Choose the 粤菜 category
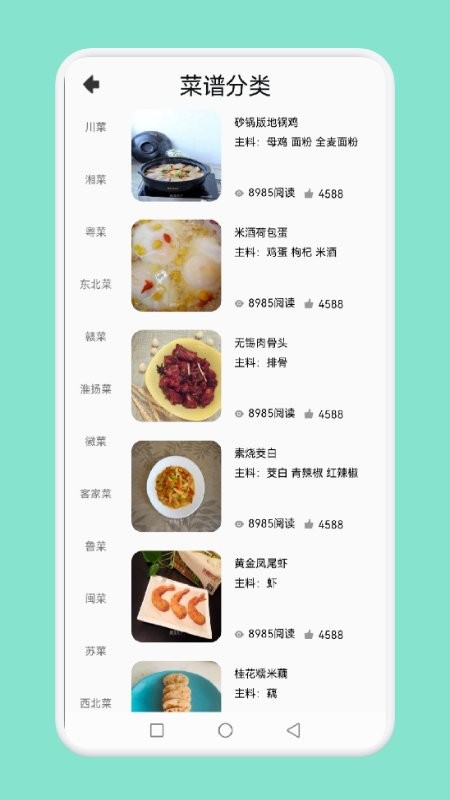450x800 pixels. [x=95, y=232]
